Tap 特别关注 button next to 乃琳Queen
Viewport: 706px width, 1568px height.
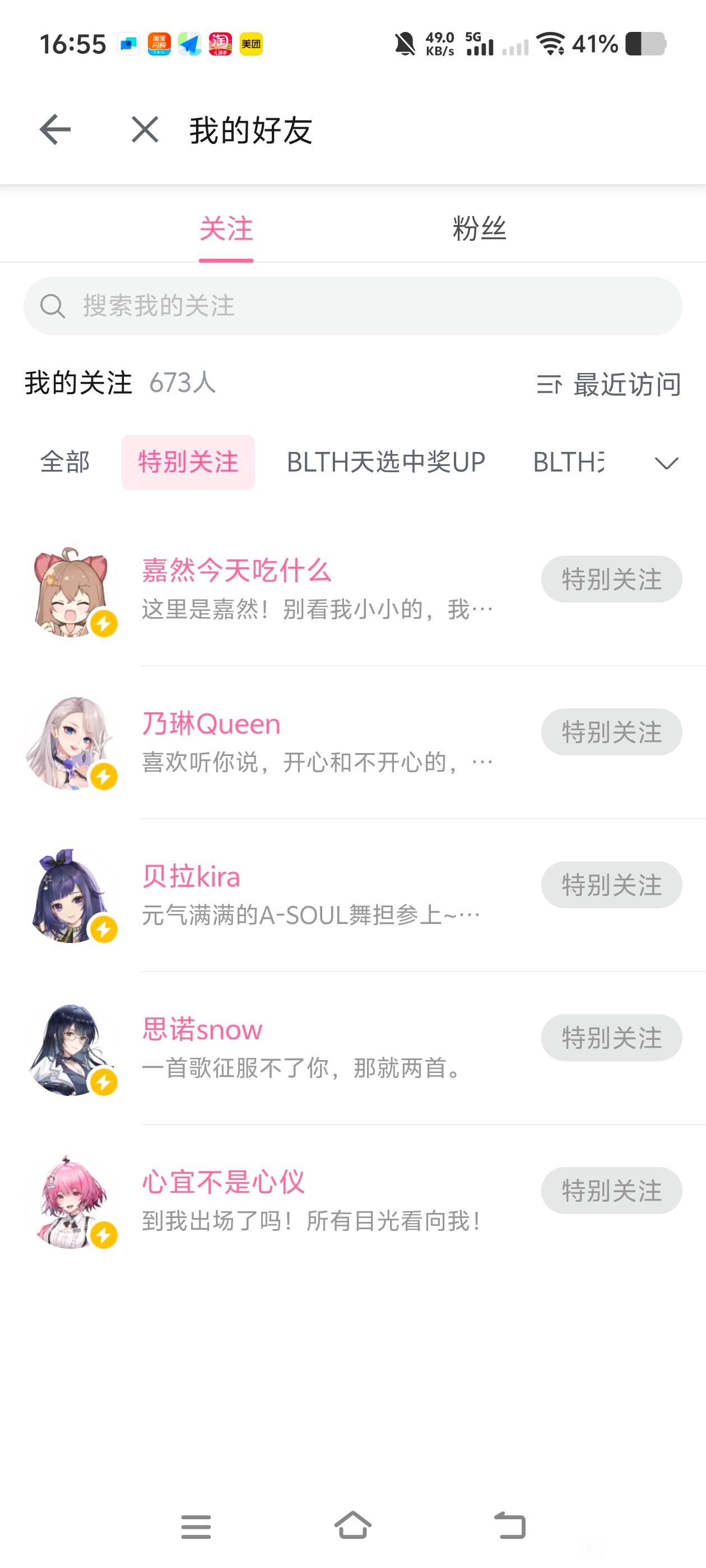click(611, 732)
